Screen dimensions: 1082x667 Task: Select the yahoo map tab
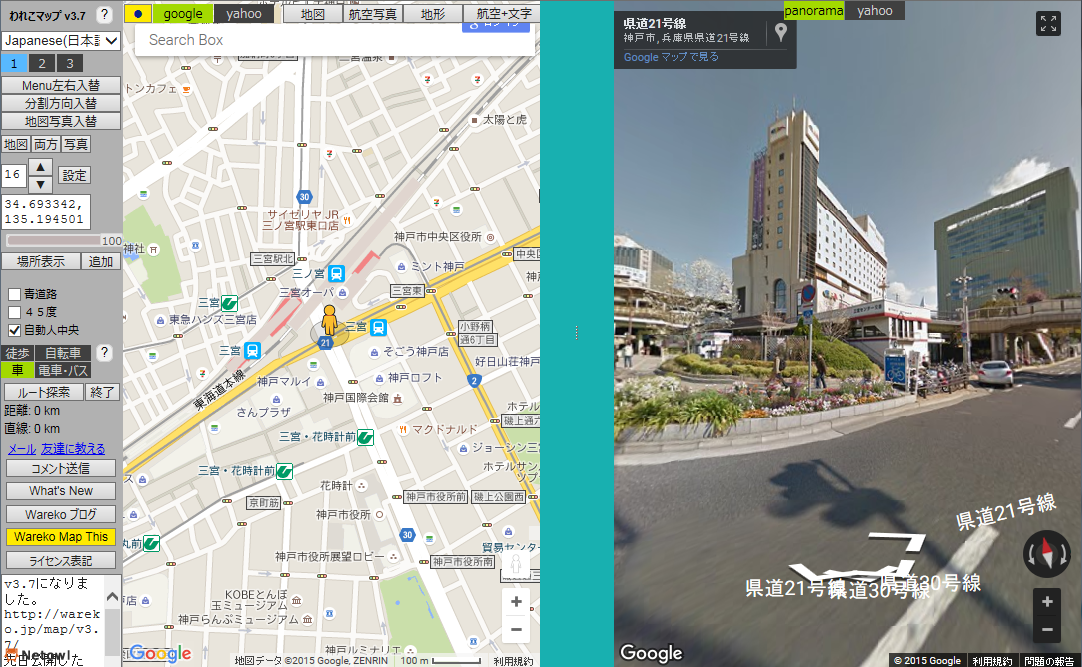pyautogui.click(x=244, y=14)
